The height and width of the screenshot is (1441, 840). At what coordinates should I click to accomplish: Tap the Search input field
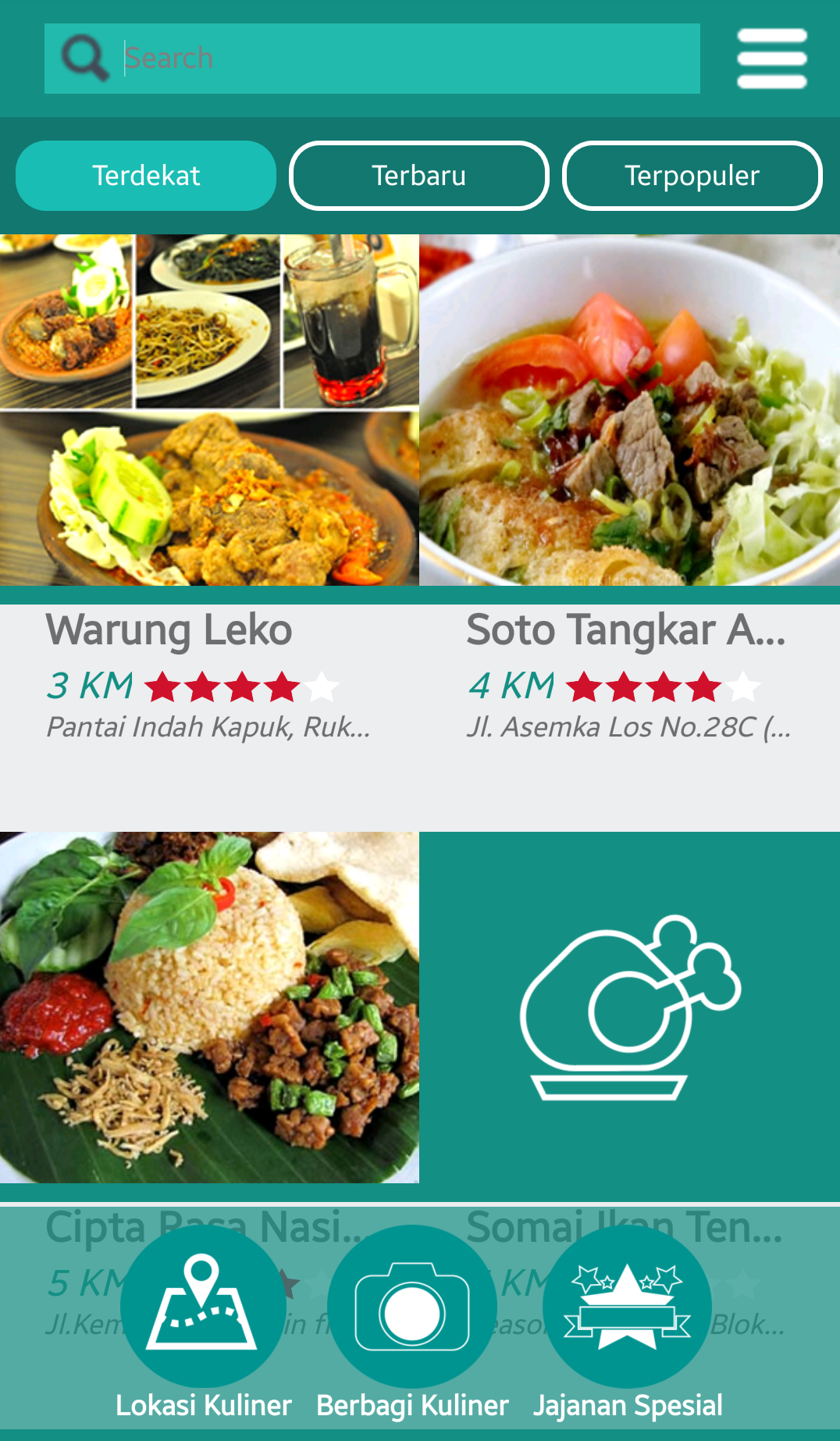click(x=406, y=59)
